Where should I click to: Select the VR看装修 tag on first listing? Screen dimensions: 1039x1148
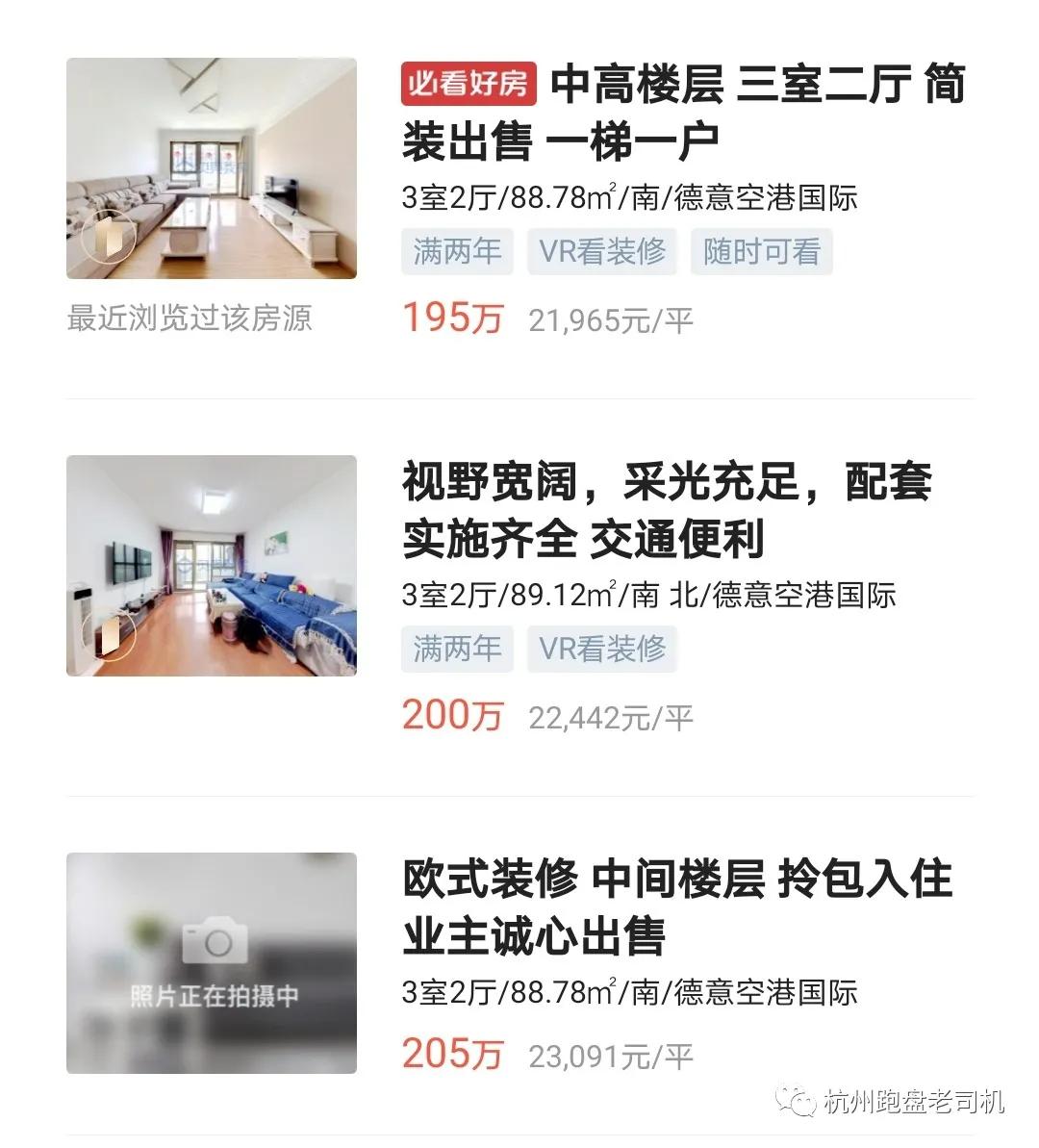pyautogui.click(x=602, y=251)
